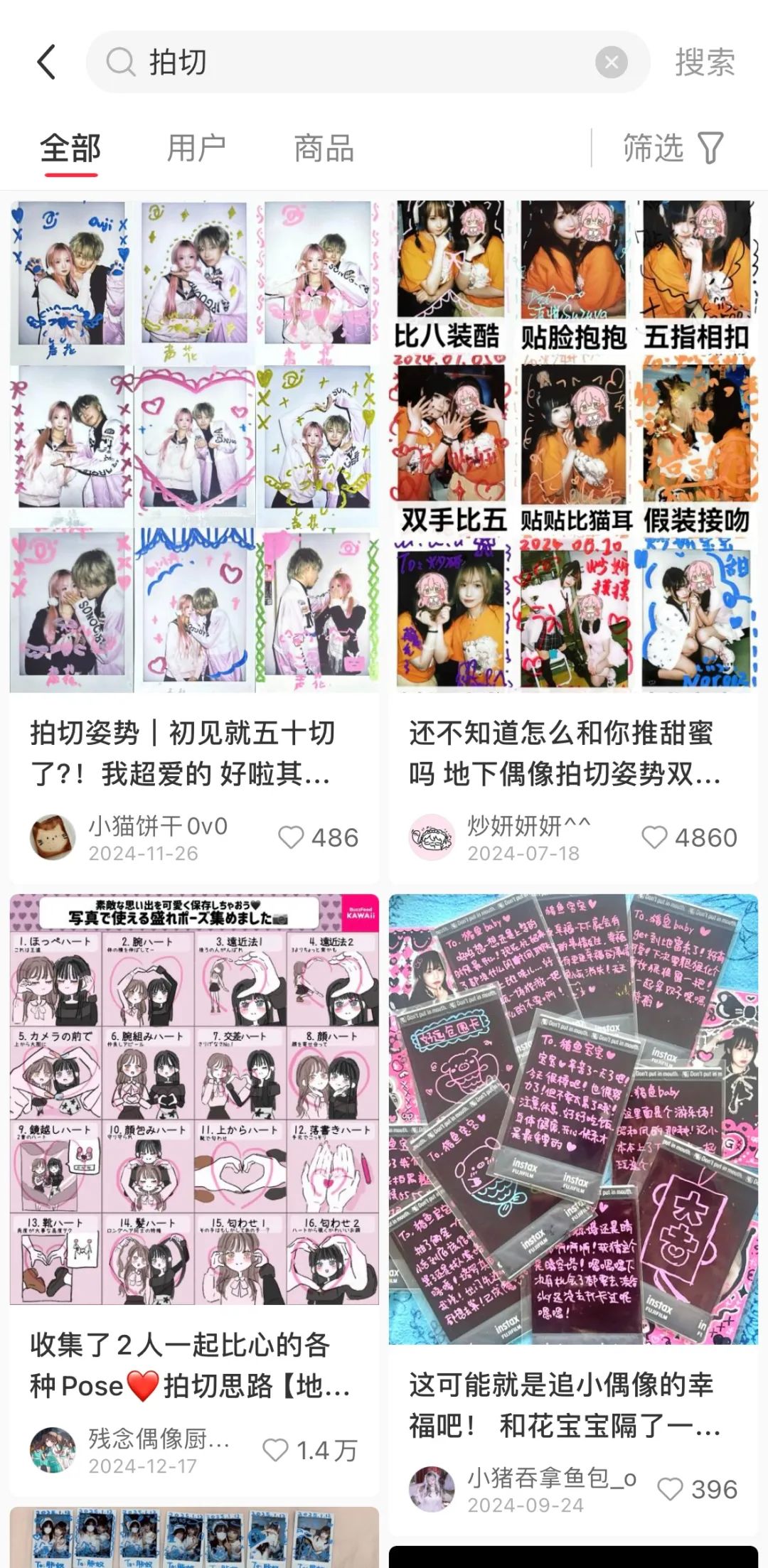Clear the search text with the X

(611, 63)
